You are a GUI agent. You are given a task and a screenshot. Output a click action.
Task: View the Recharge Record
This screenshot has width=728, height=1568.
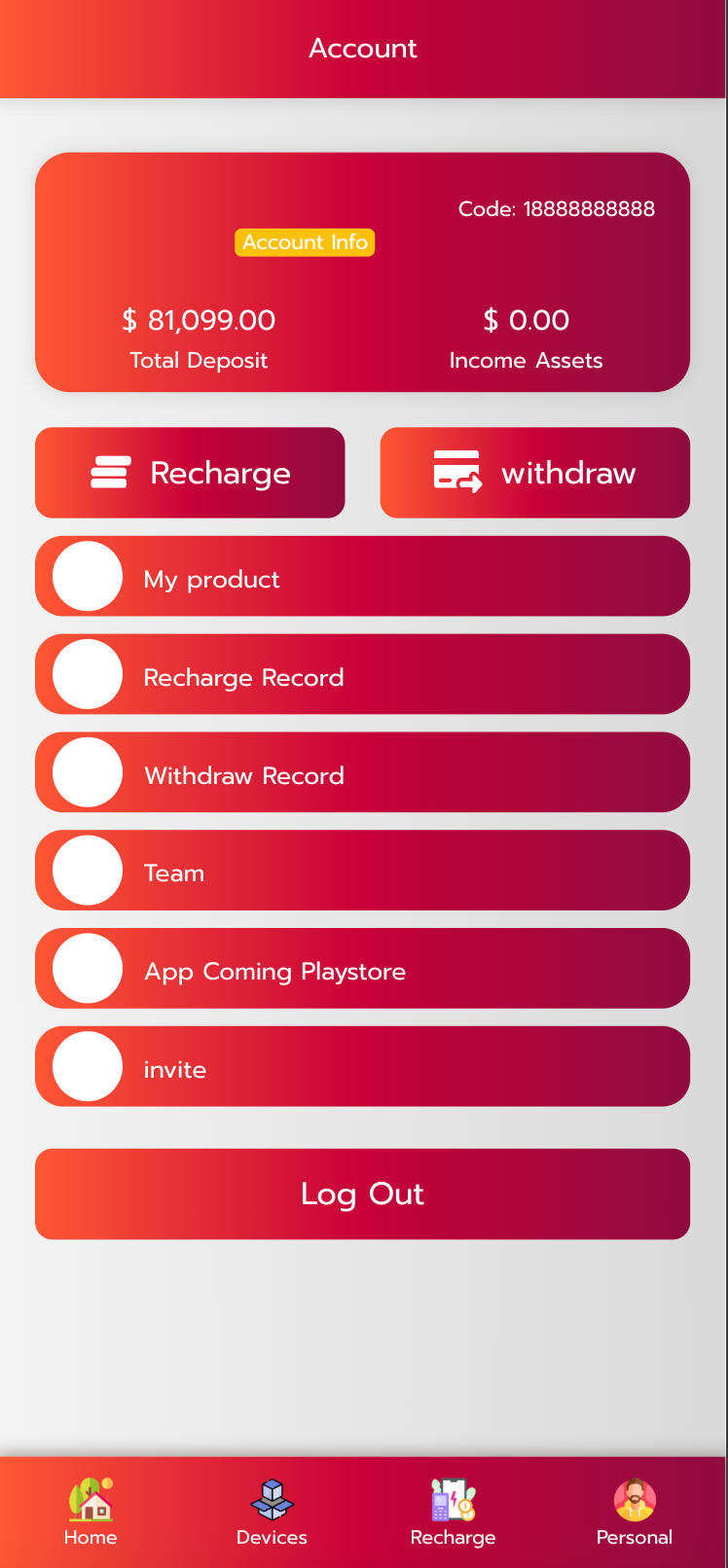click(x=362, y=675)
